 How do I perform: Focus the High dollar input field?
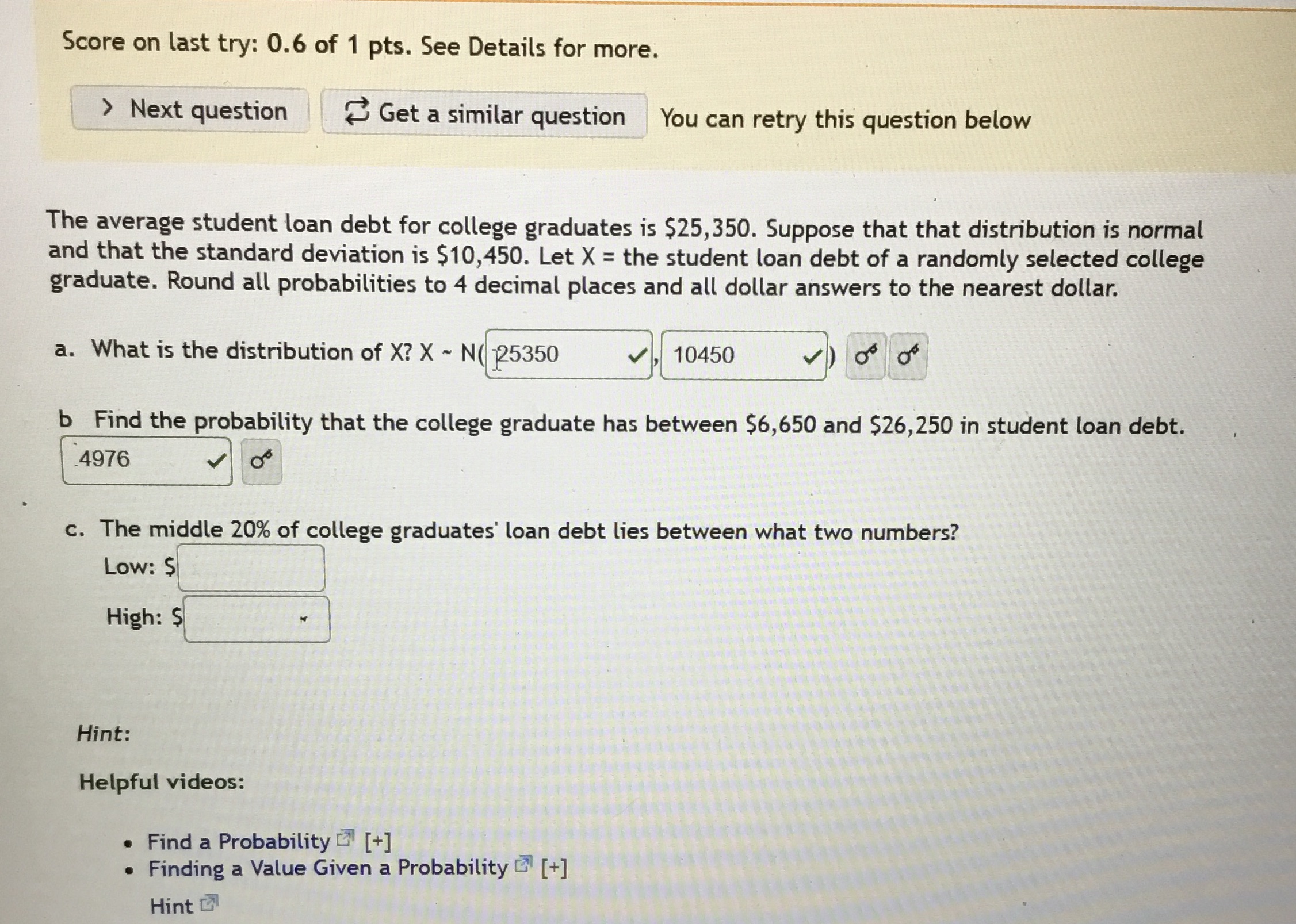point(257,619)
